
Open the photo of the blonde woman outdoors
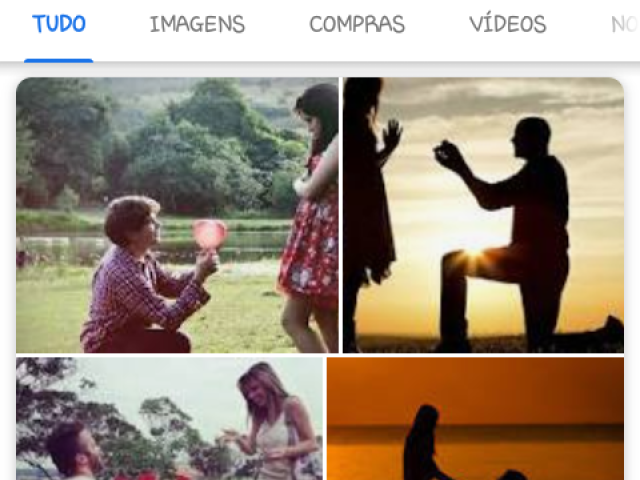[x=170, y=418]
